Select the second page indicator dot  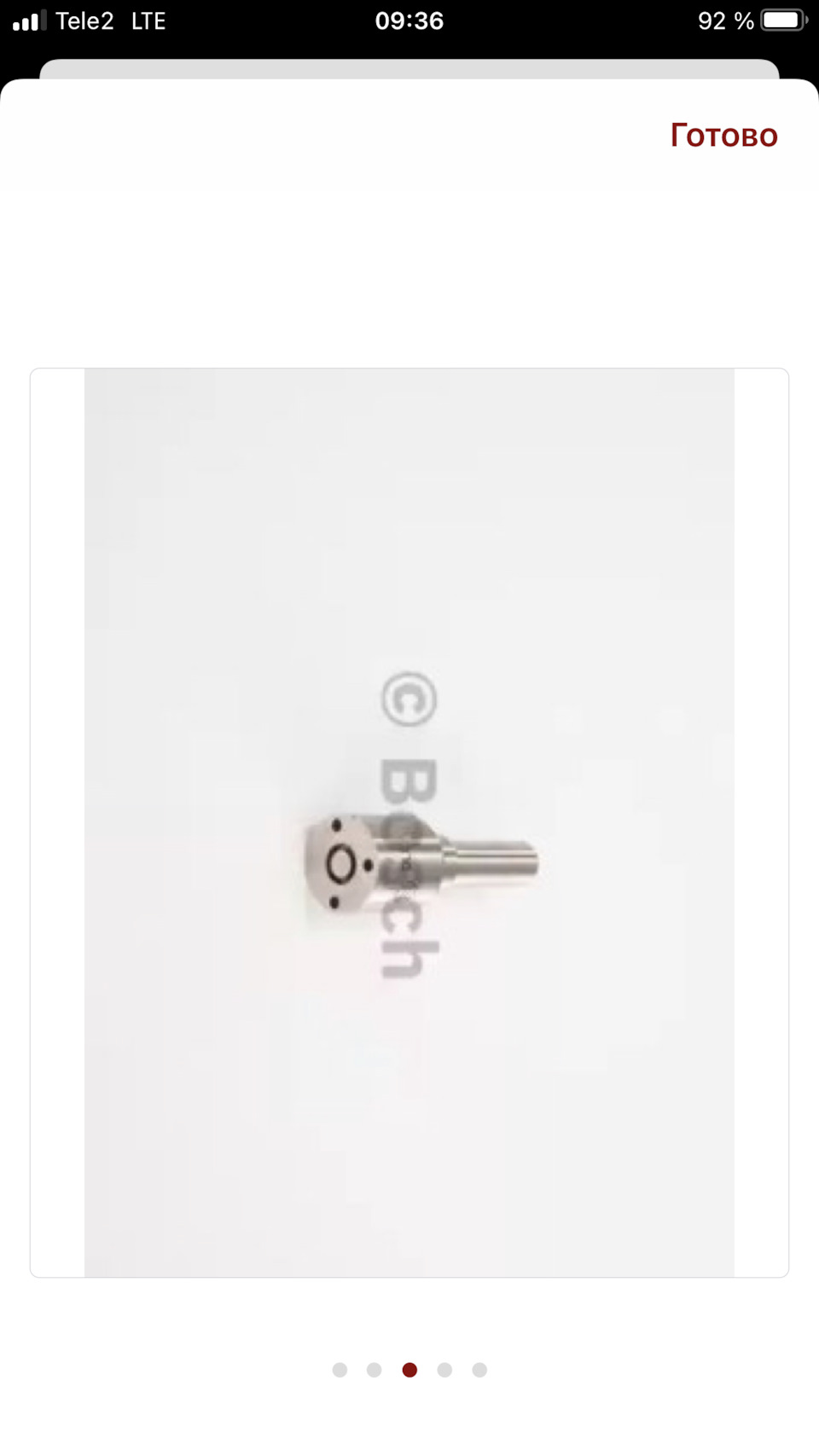click(374, 1370)
